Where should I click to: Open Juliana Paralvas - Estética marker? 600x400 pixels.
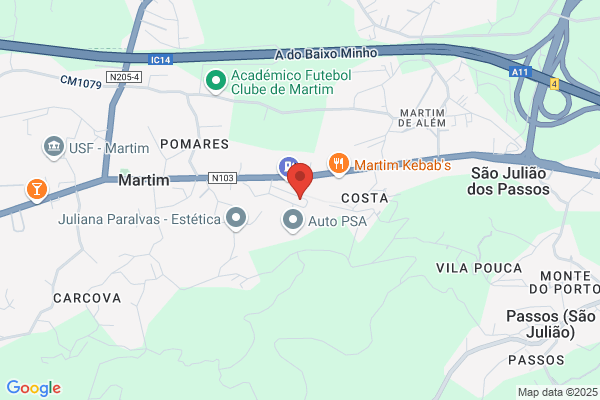click(x=236, y=218)
